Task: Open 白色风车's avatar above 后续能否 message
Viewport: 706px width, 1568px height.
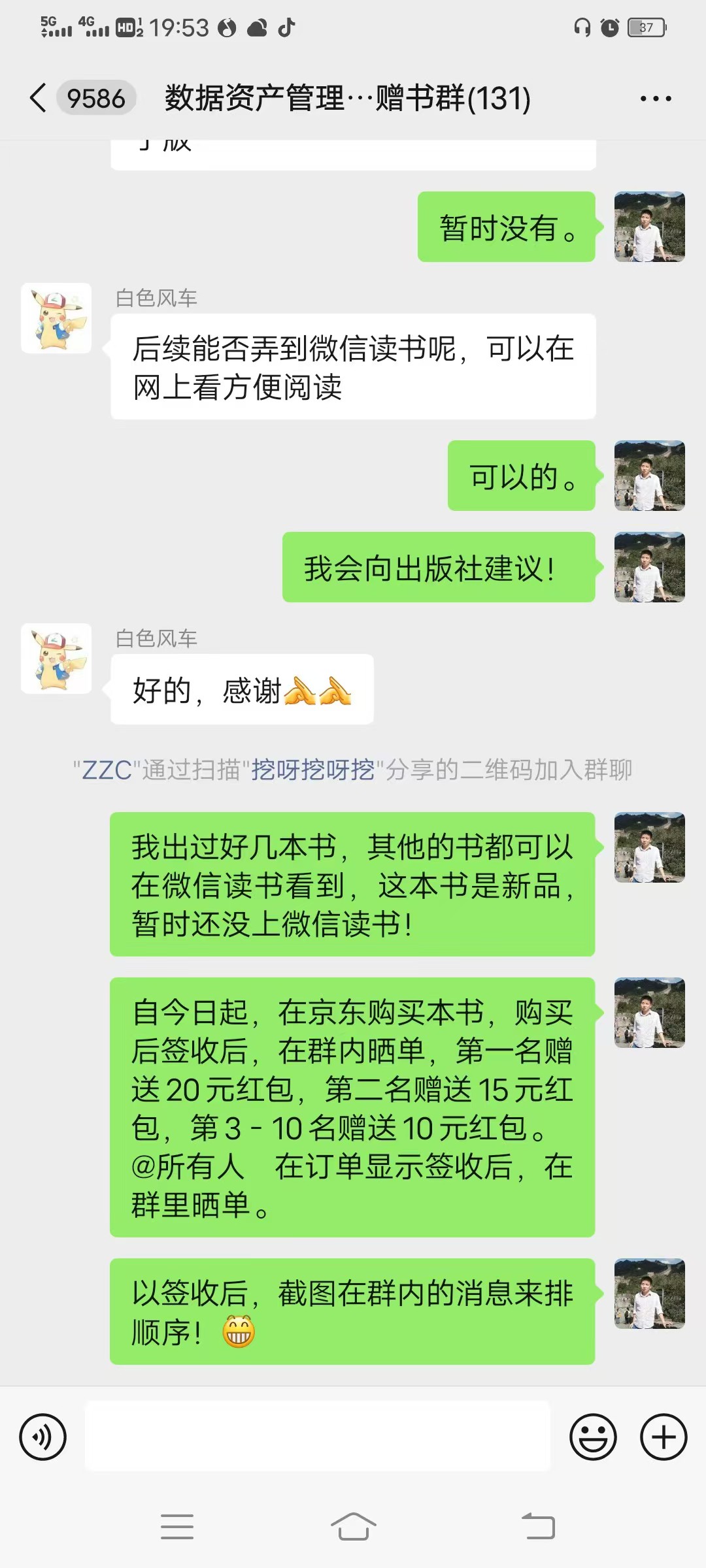Action: [x=56, y=318]
